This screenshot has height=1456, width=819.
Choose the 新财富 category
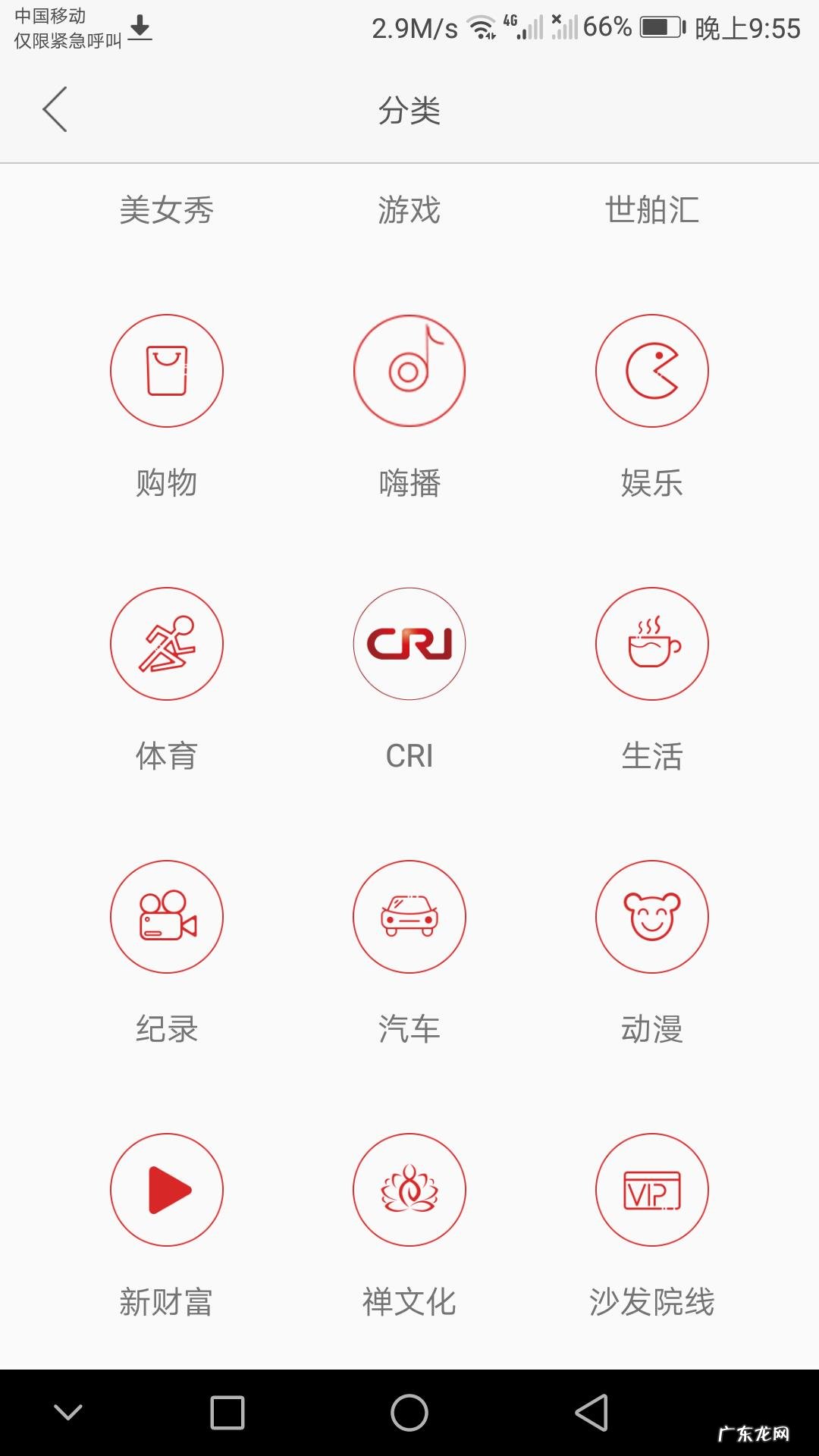click(x=167, y=1190)
